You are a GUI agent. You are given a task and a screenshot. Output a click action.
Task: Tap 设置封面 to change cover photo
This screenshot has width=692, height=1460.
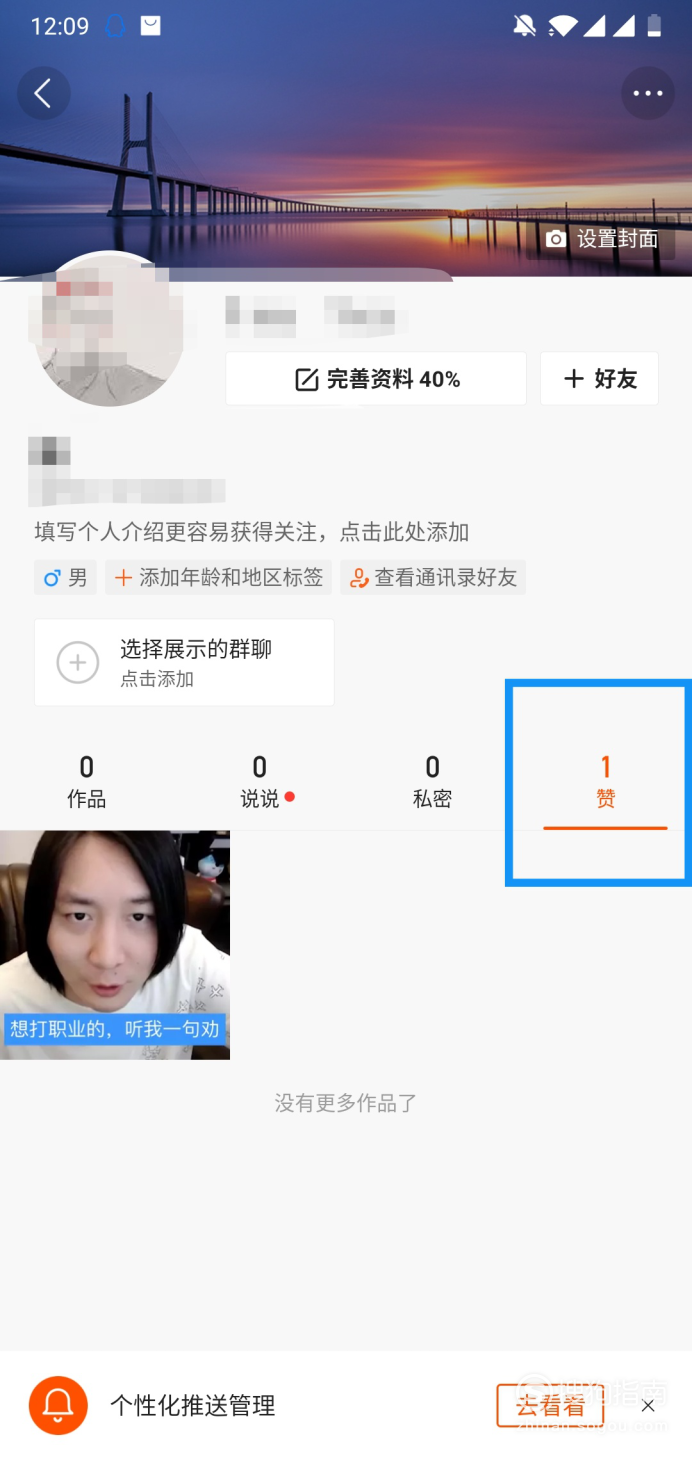[602, 239]
